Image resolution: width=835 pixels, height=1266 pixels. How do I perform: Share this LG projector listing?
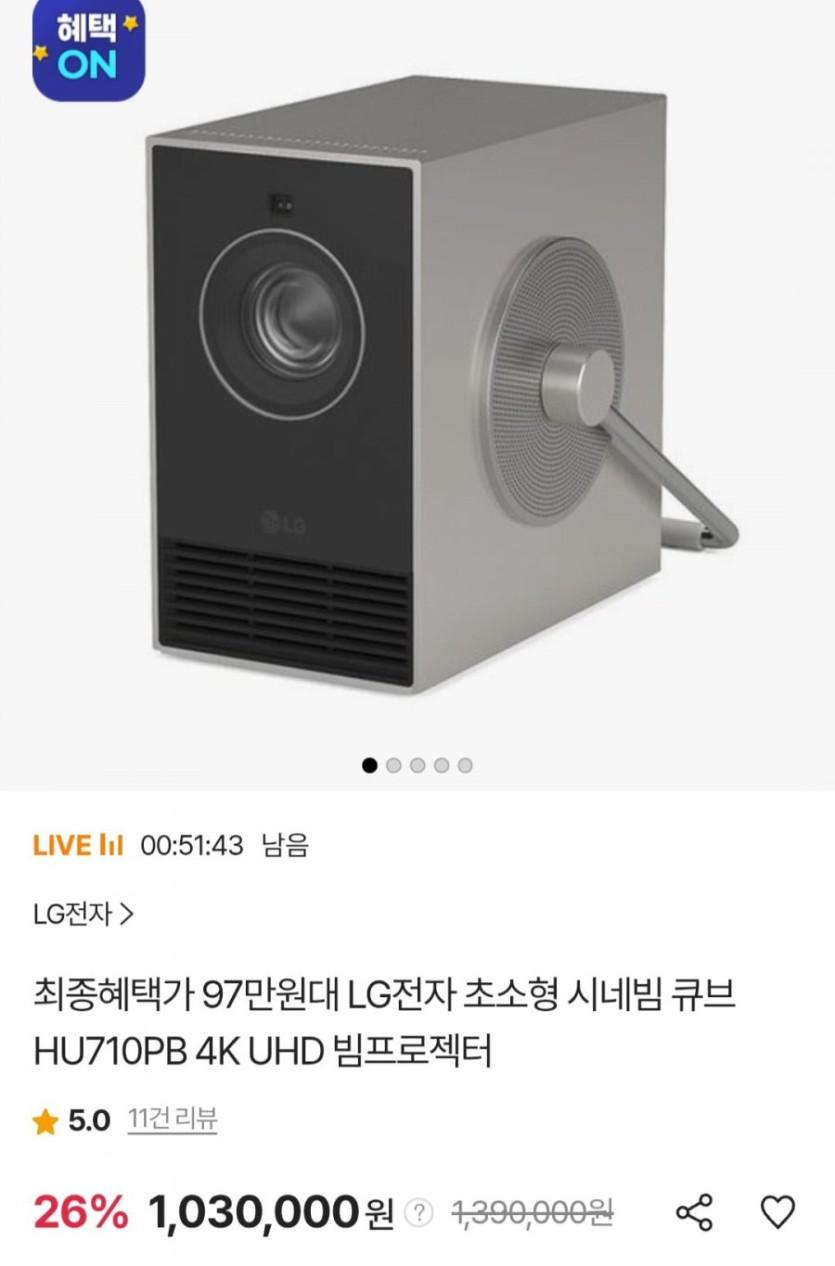point(694,1212)
